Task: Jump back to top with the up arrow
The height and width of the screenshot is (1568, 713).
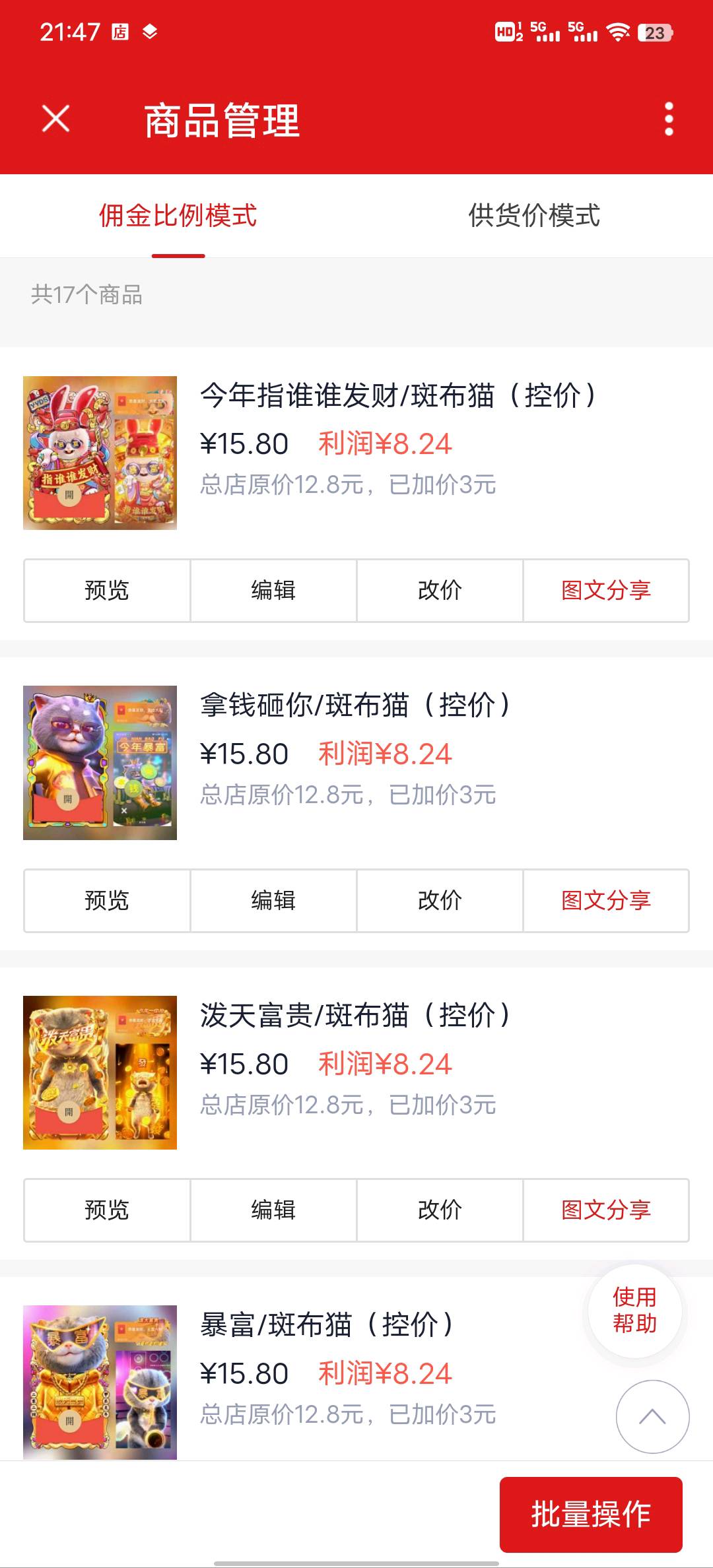Action: point(652,1416)
